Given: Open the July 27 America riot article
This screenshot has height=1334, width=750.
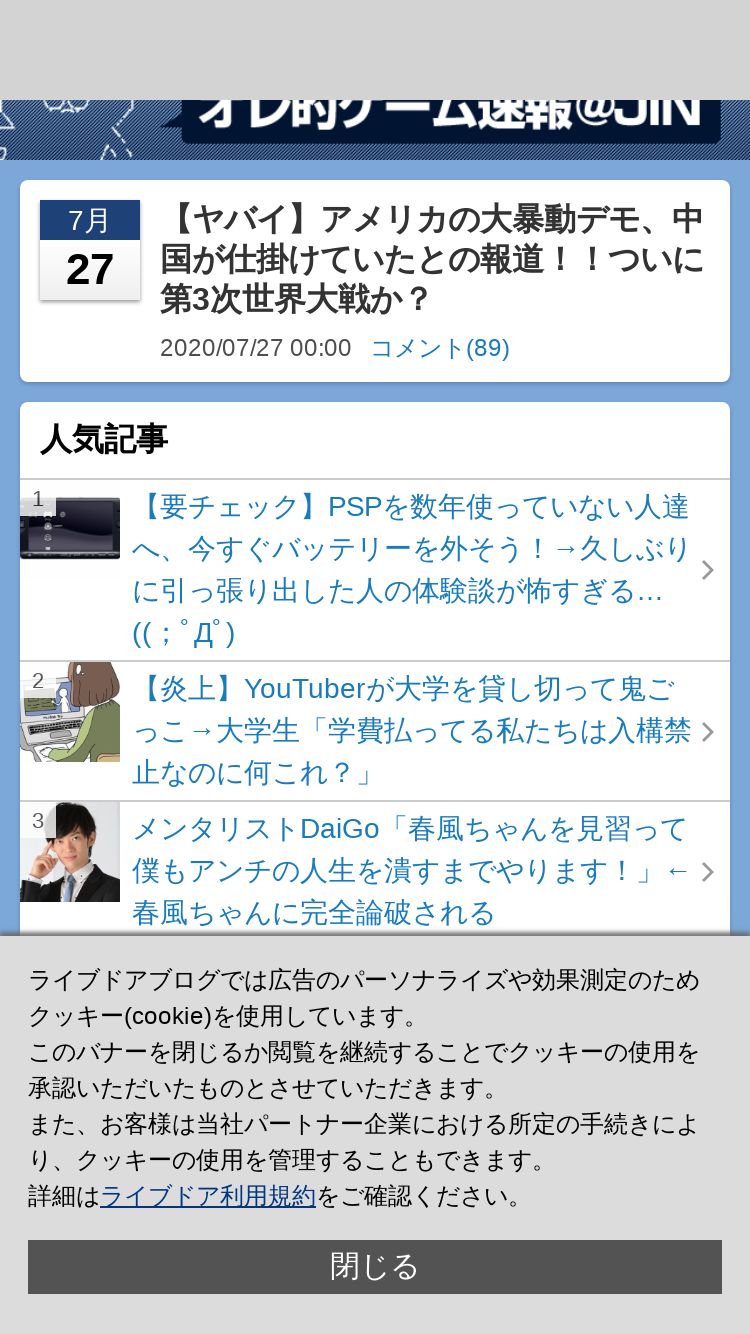Looking at the screenshot, I should click(x=432, y=259).
